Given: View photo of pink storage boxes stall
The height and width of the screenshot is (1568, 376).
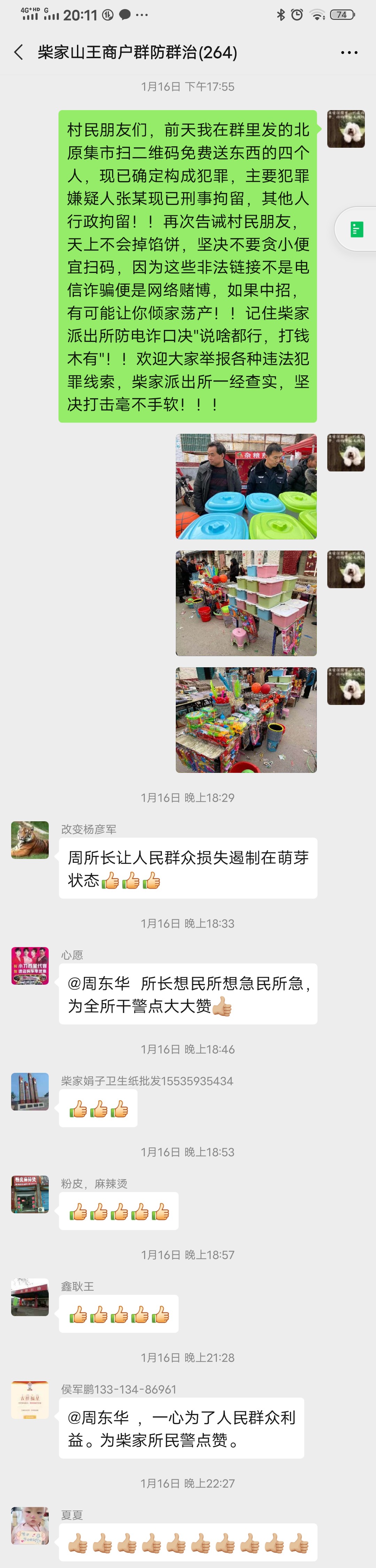Looking at the screenshot, I should pyautogui.click(x=246, y=603).
